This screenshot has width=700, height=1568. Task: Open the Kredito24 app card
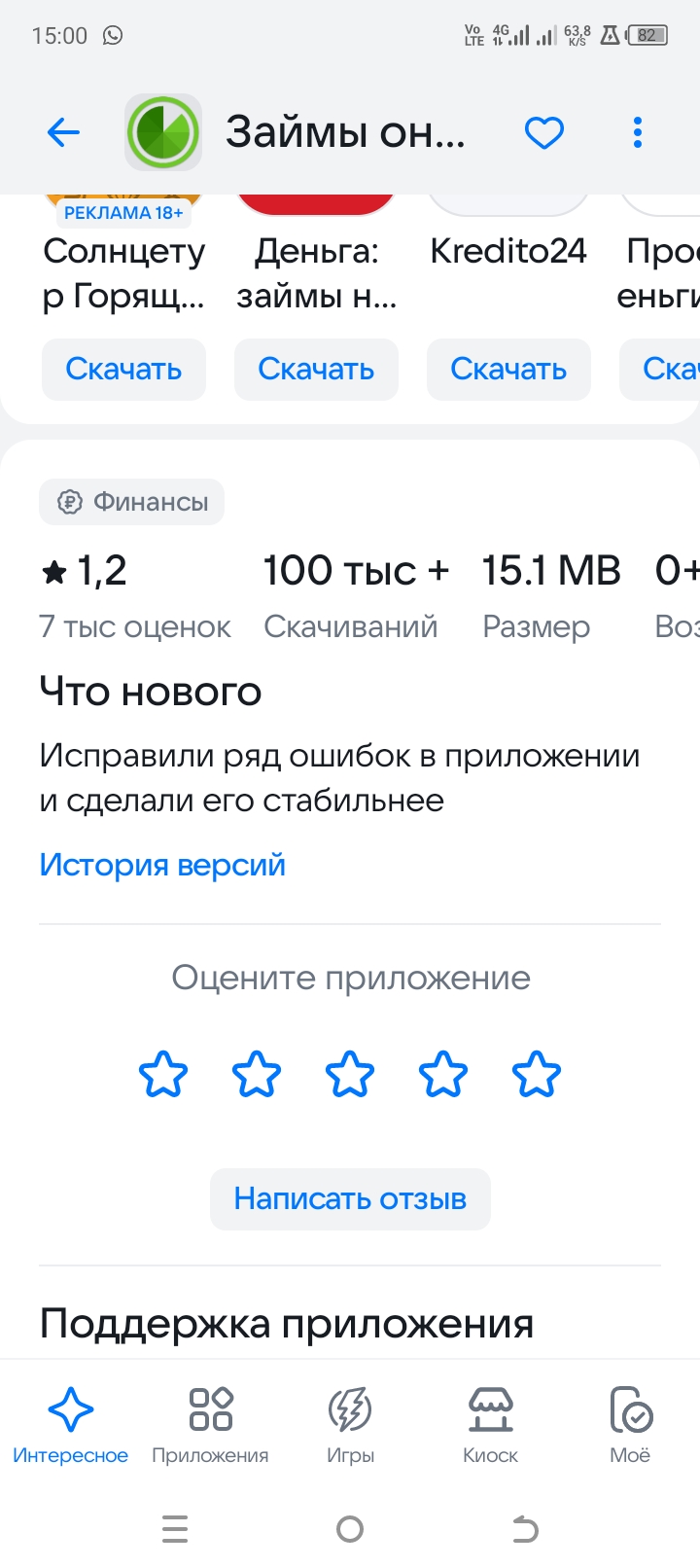508,251
